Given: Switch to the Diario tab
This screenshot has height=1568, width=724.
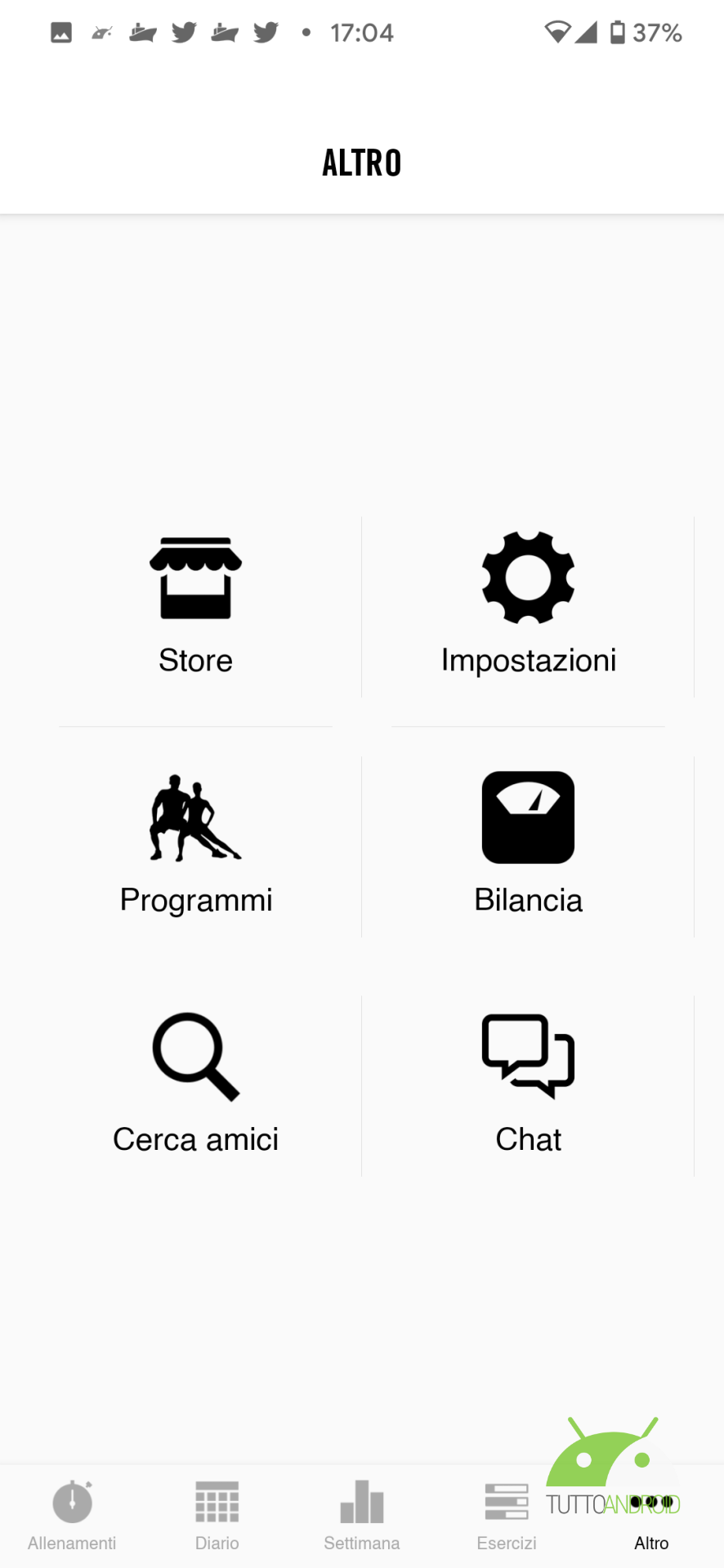Looking at the screenshot, I should tap(217, 1517).
